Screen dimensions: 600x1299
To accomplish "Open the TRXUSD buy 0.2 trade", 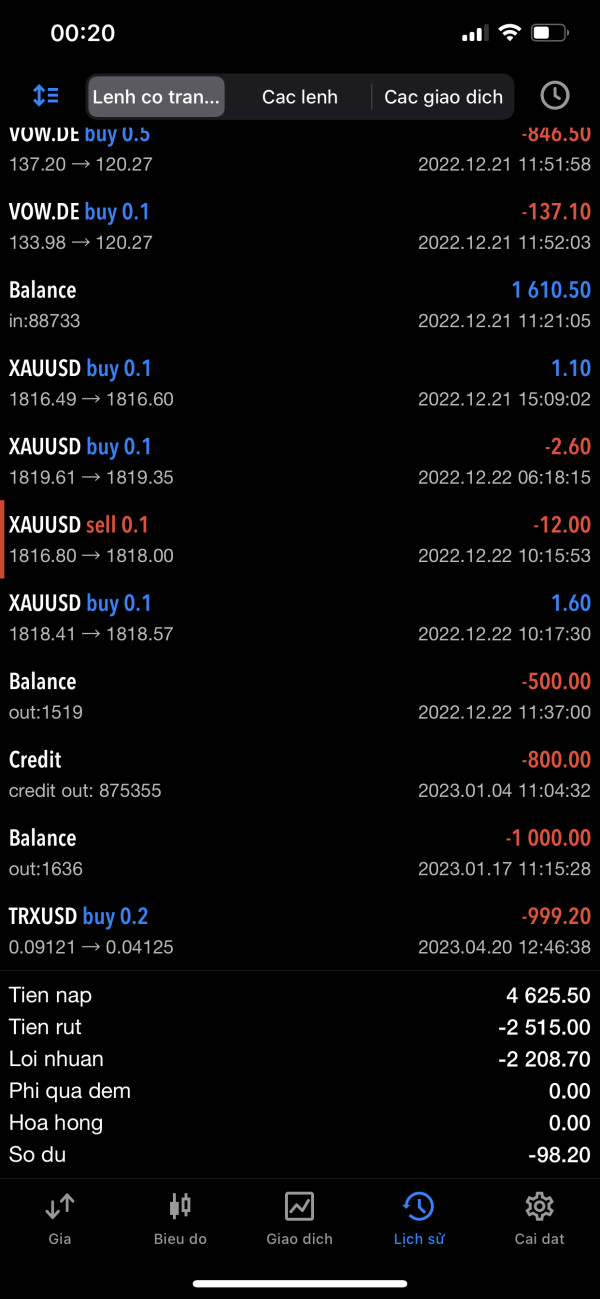I will pos(300,931).
